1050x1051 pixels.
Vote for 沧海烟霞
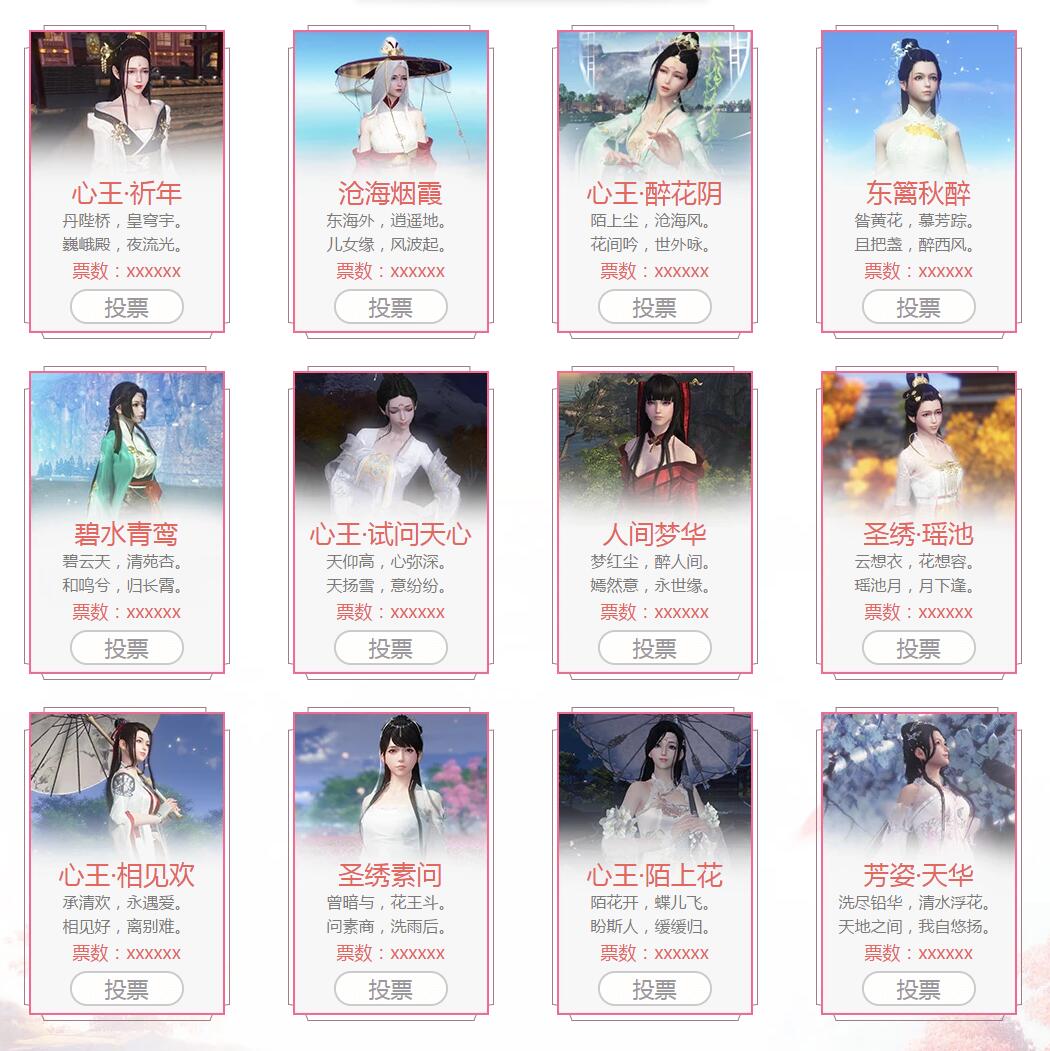tap(391, 307)
